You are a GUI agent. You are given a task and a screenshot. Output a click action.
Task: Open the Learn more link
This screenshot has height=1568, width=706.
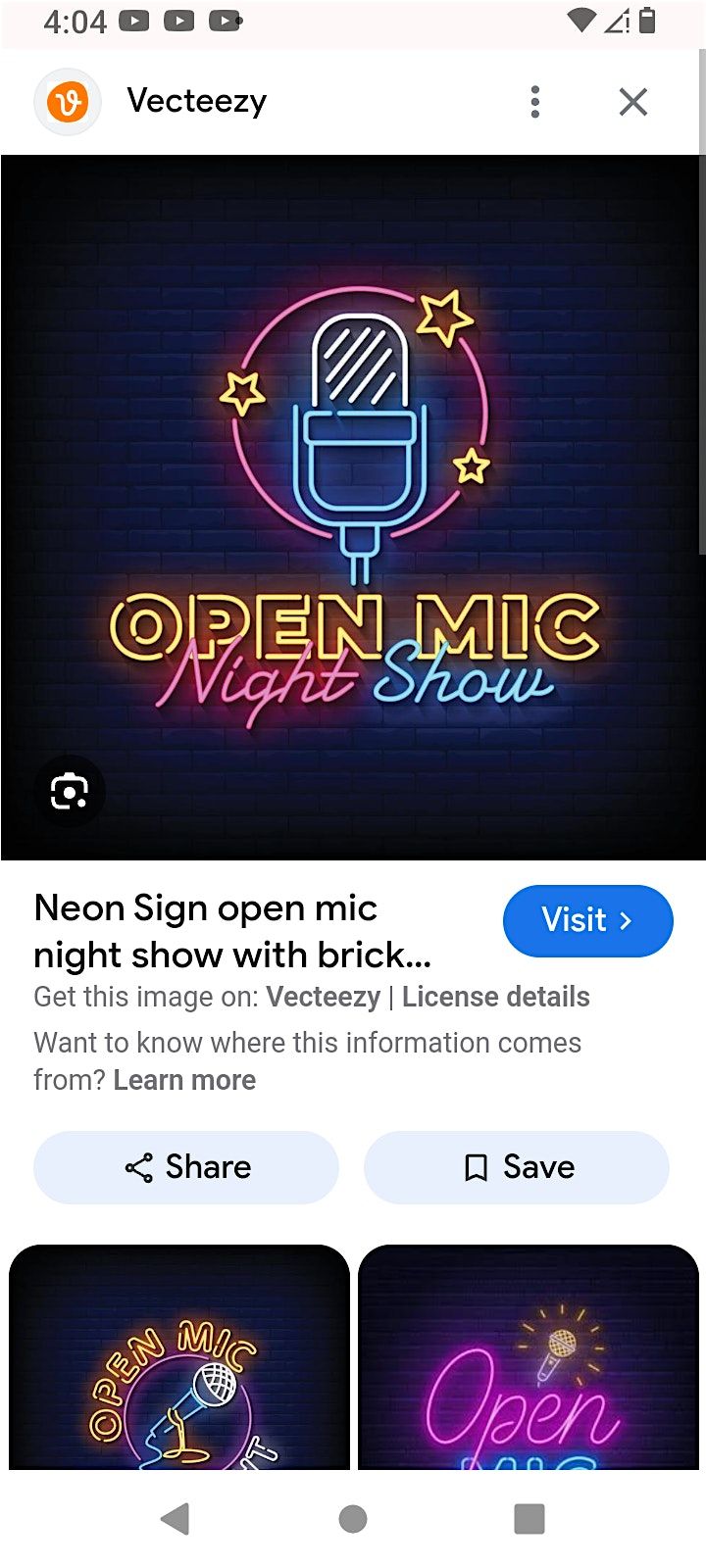click(x=184, y=1080)
